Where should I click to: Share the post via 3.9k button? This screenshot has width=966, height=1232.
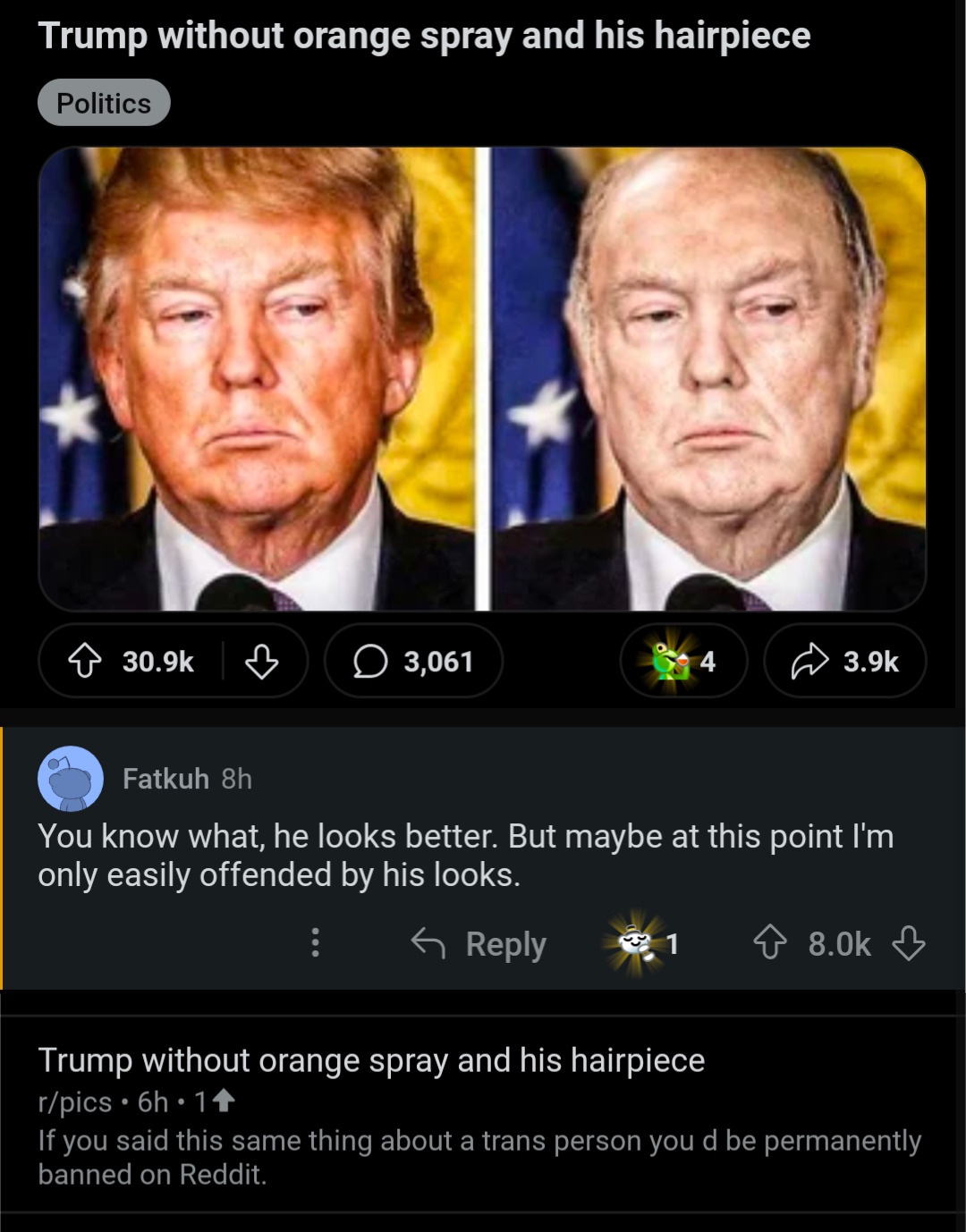(844, 662)
